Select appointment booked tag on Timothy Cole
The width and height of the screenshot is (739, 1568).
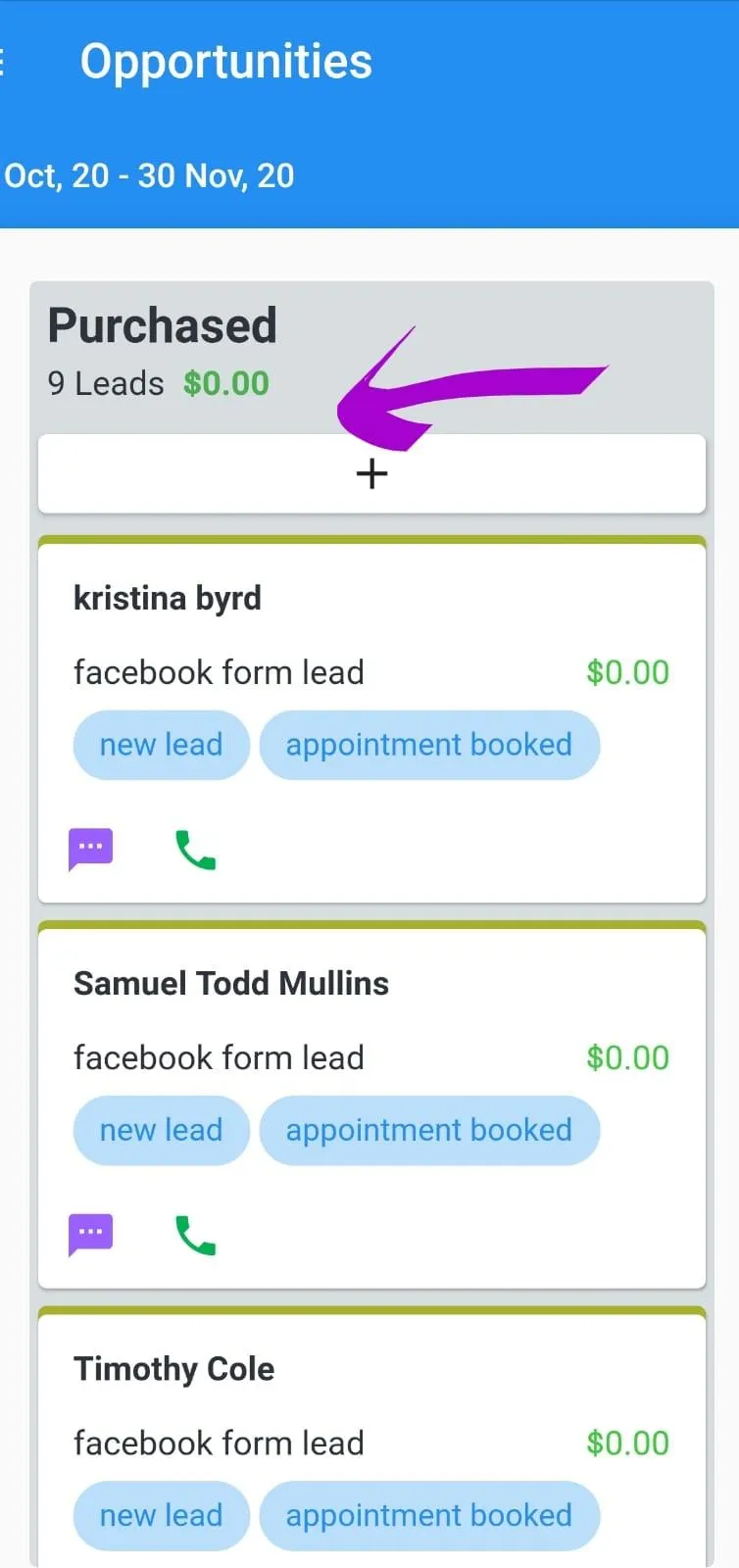[429, 1515]
